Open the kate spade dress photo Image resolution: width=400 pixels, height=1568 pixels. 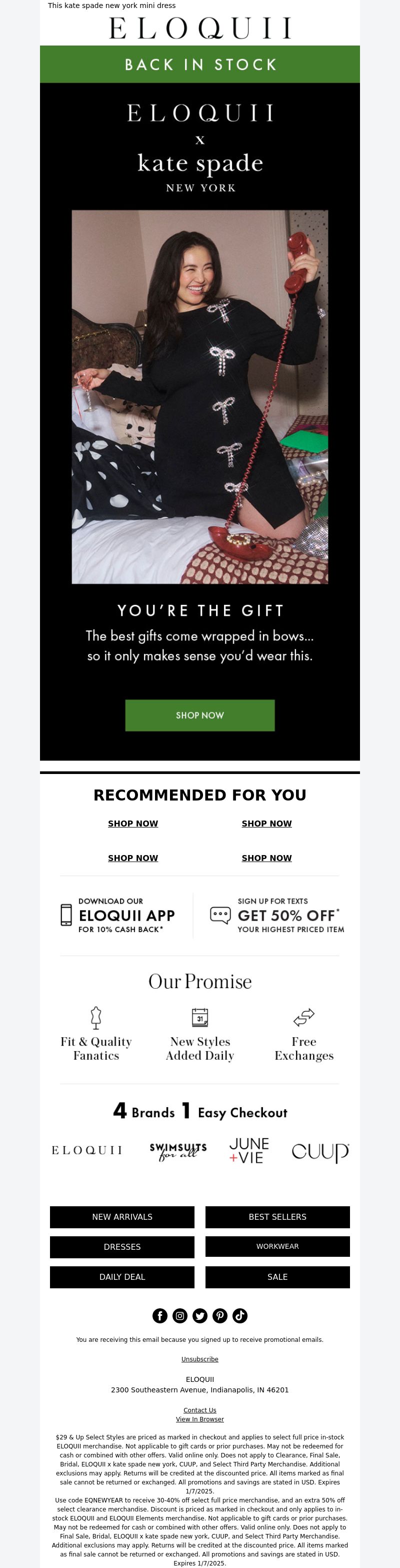[x=199, y=396]
